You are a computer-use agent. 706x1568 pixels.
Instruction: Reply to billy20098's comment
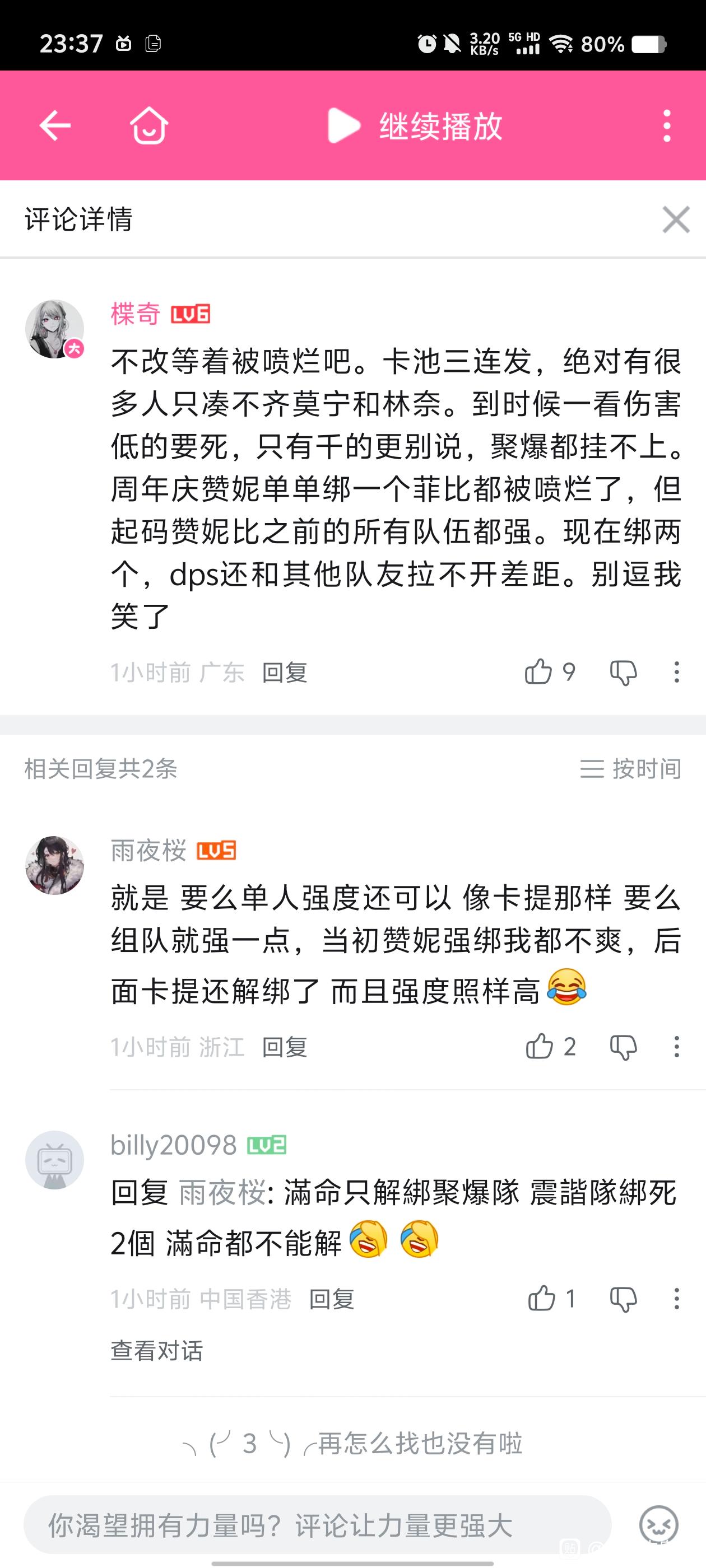(x=332, y=1299)
